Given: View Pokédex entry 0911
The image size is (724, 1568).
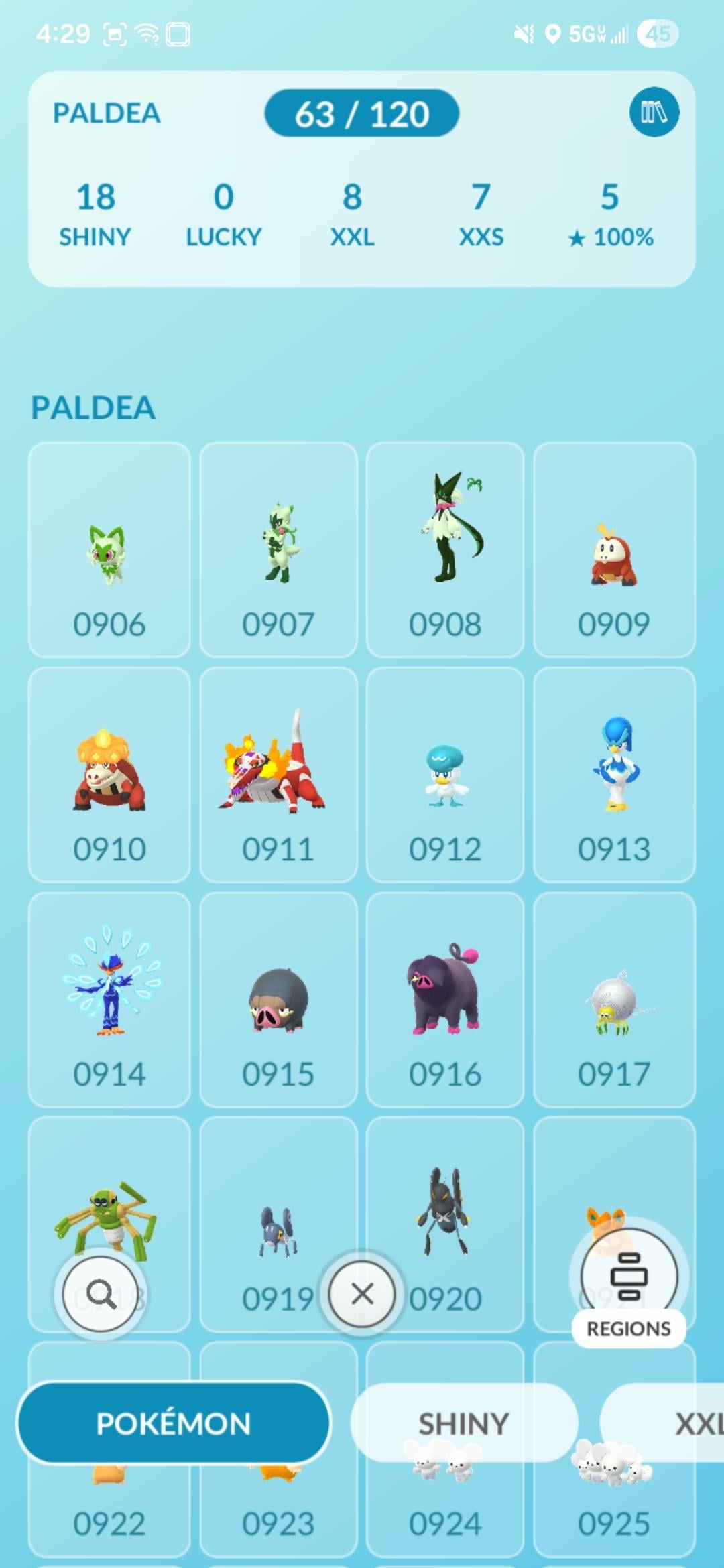Looking at the screenshot, I should point(278,774).
